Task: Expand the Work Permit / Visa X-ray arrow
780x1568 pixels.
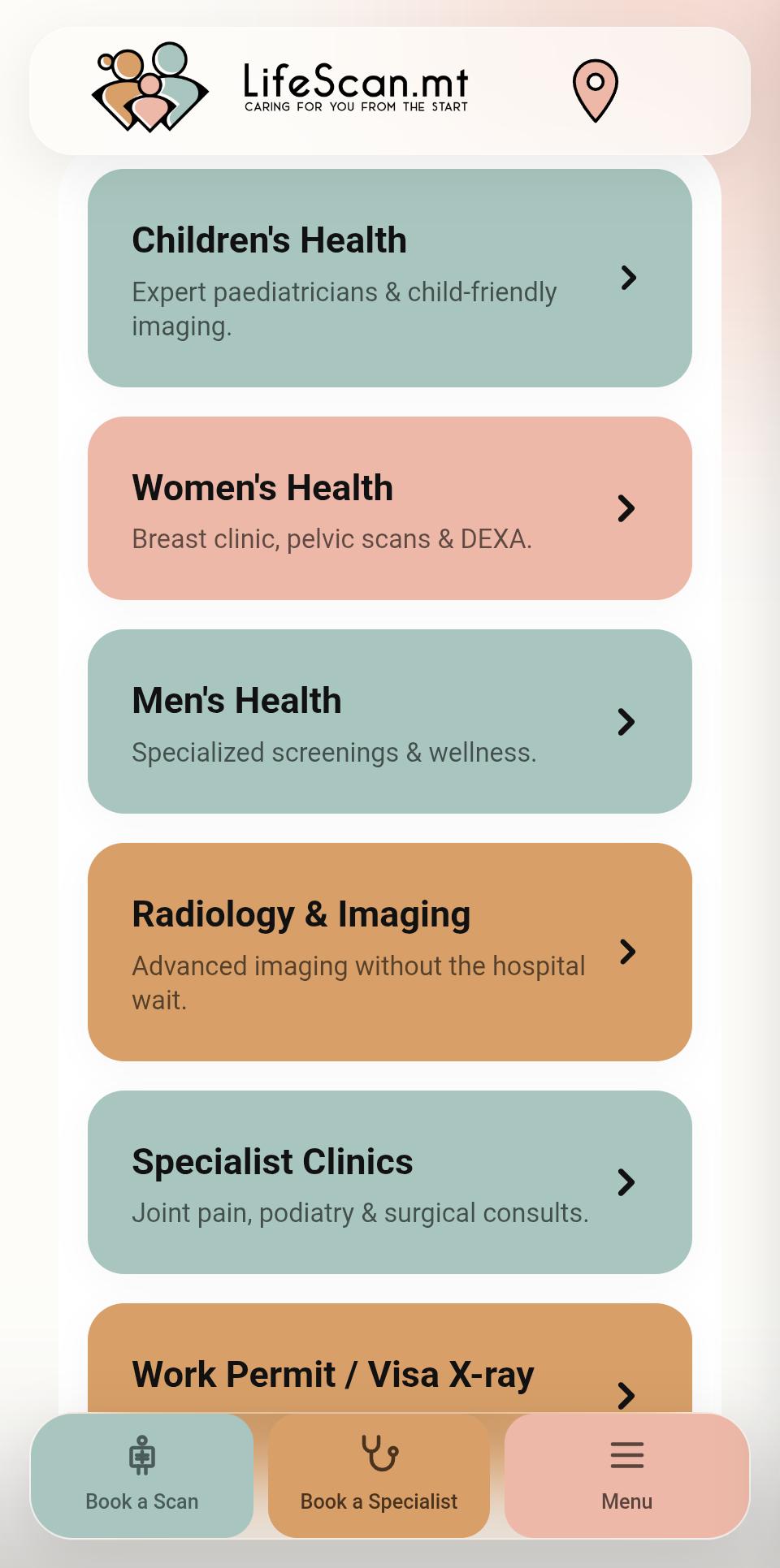Action: [x=626, y=1397]
